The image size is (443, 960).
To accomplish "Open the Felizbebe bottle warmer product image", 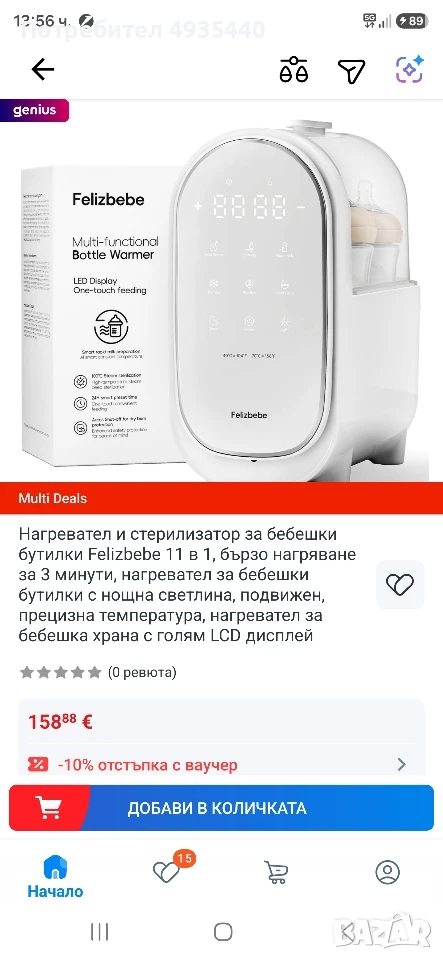I will coord(222,291).
